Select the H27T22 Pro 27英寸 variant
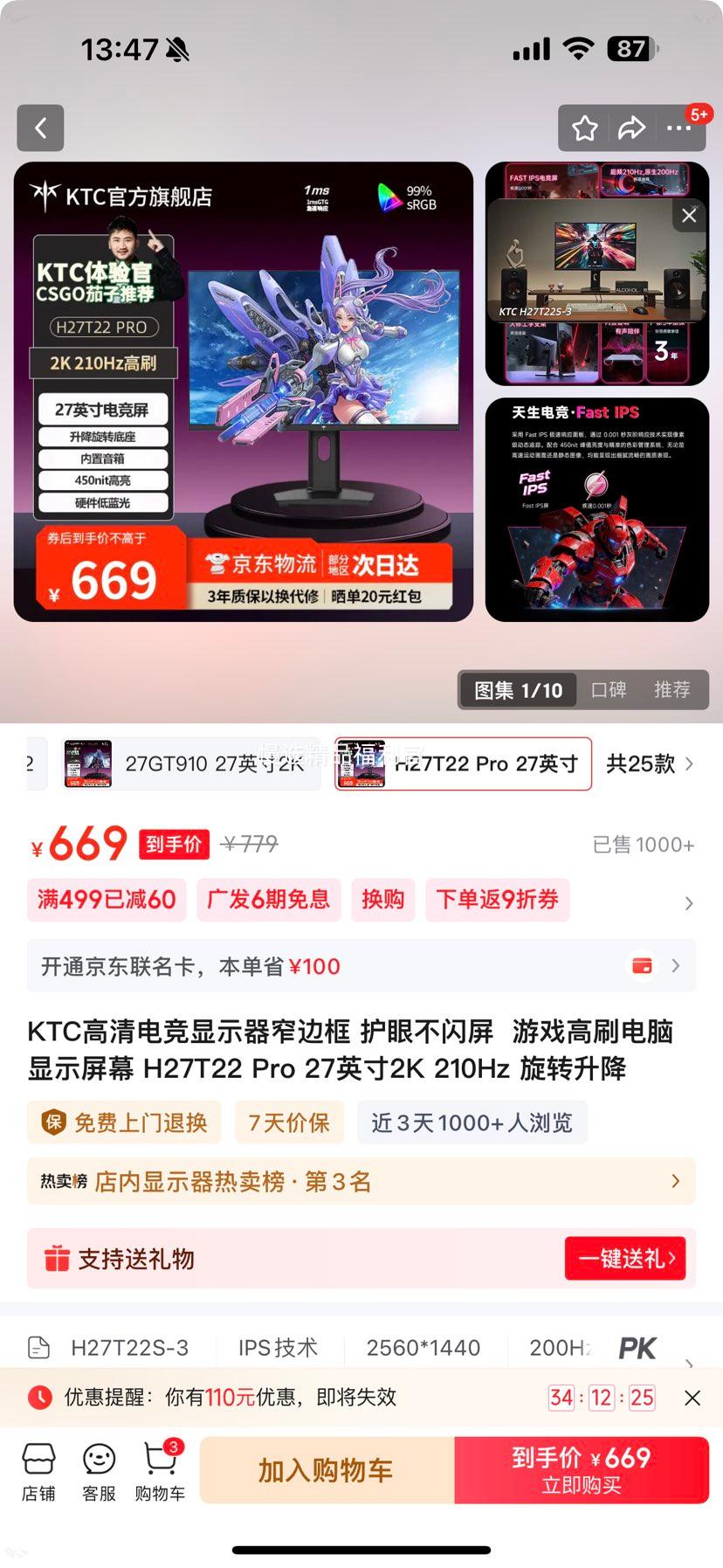 point(462,763)
